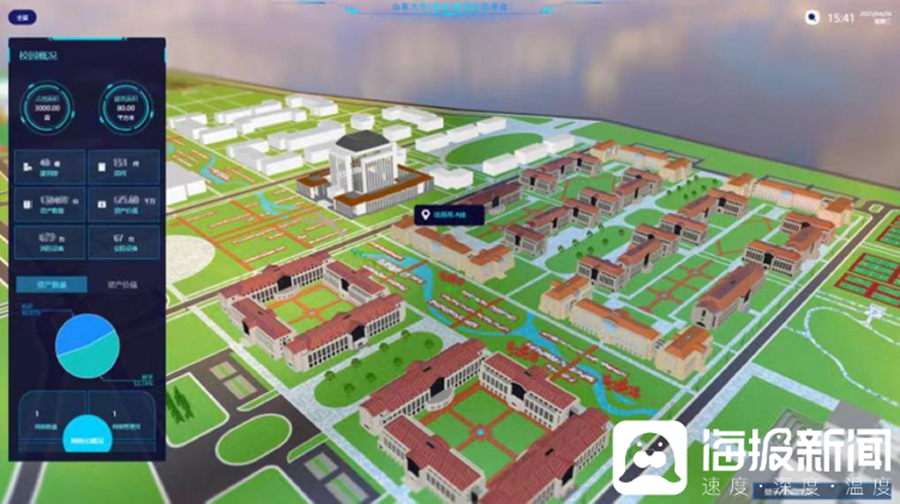Switch to the 资产价值 tab
Screen dimensions: 900x504
click(x=123, y=285)
